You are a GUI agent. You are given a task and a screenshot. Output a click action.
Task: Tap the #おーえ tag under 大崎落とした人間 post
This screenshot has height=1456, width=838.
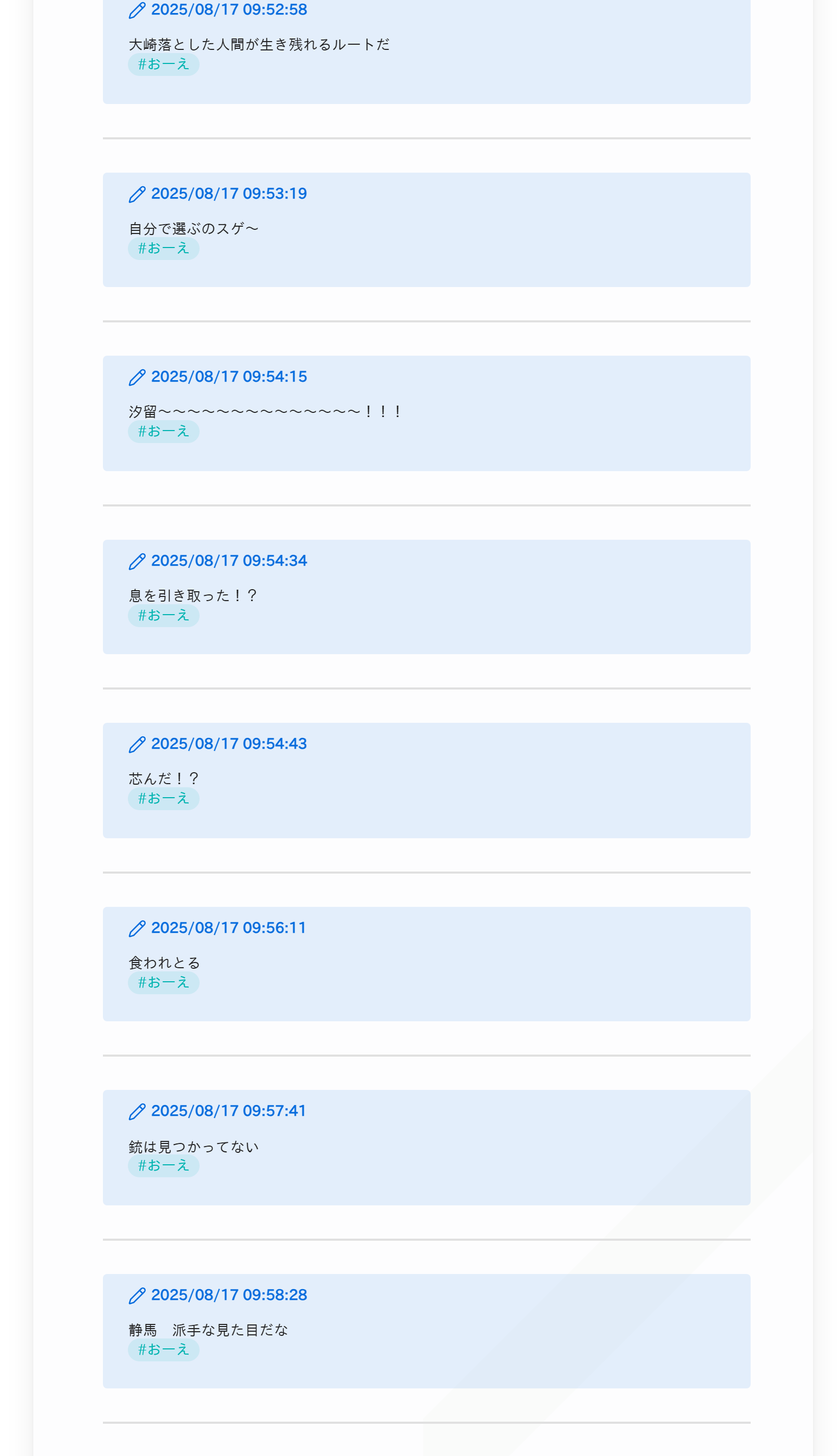163,64
